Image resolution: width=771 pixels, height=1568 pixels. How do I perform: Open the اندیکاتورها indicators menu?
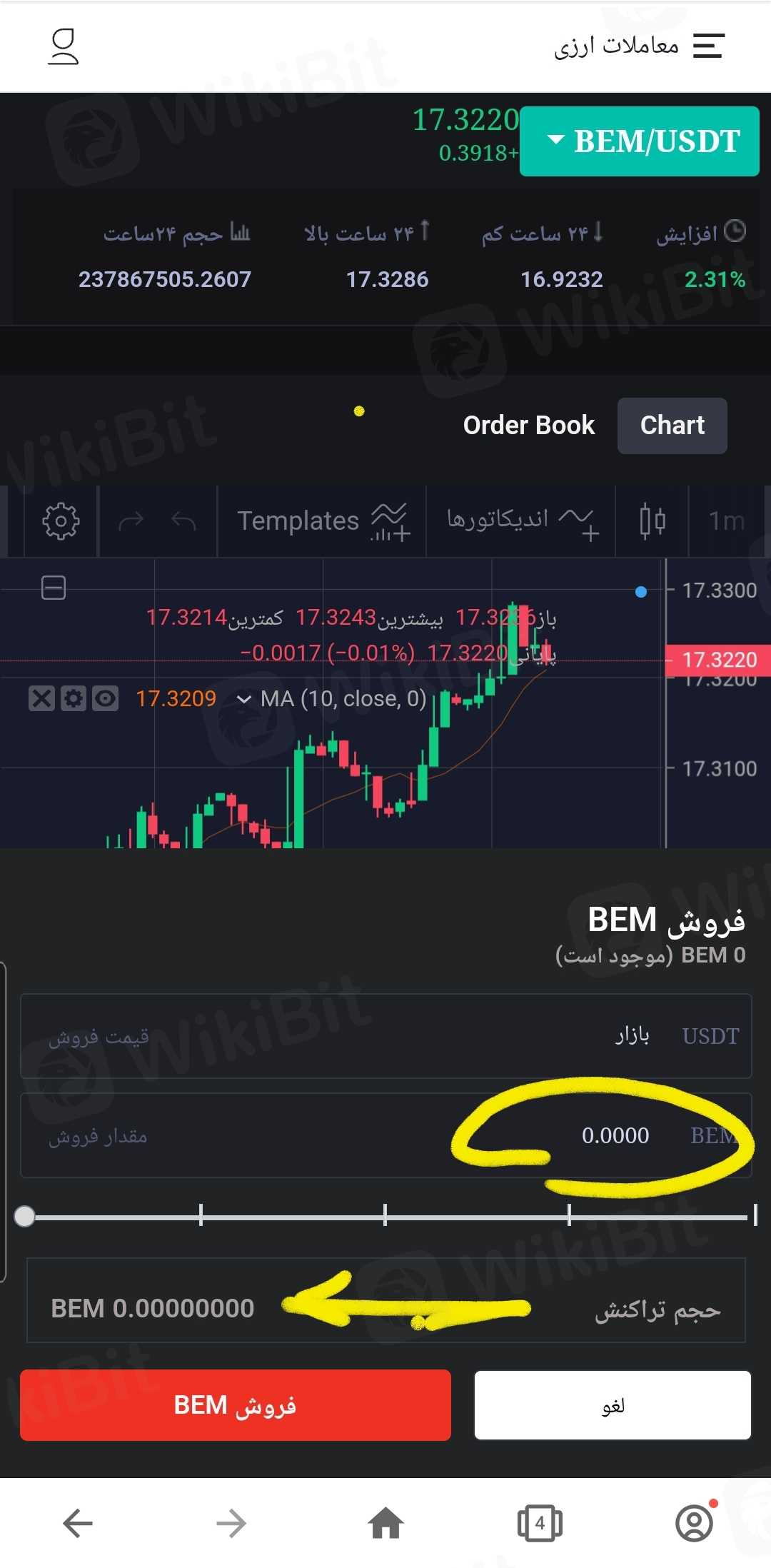coord(521,521)
